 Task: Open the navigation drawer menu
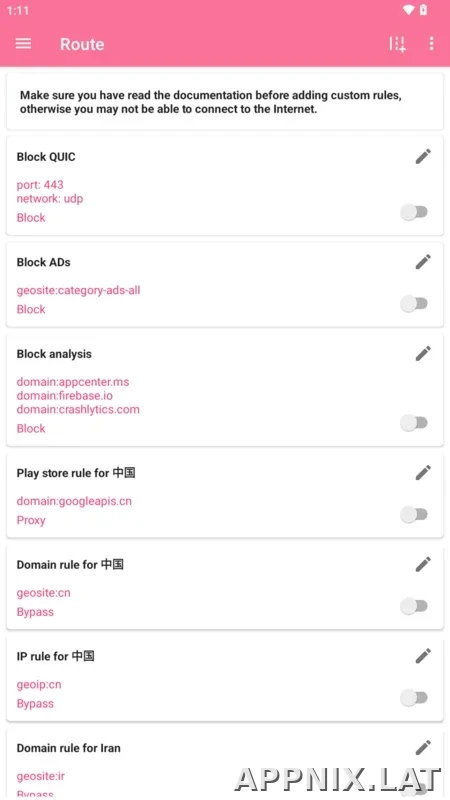point(23,43)
